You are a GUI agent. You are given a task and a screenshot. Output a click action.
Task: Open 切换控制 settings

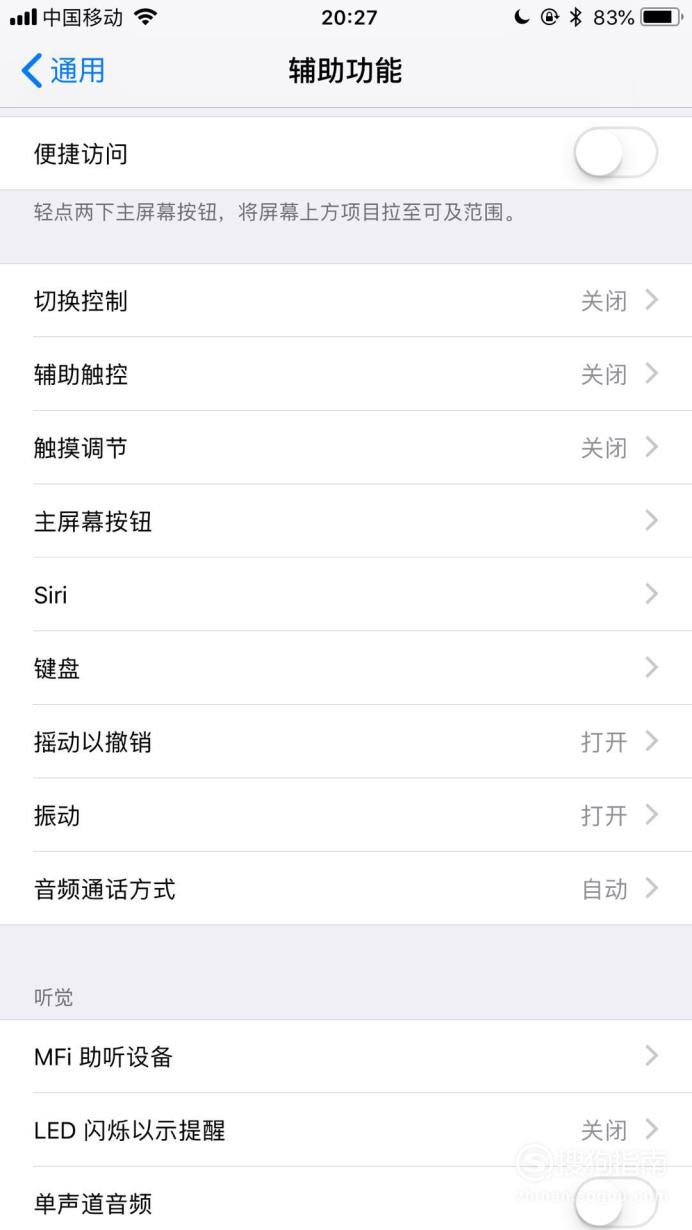tap(346, 300)
